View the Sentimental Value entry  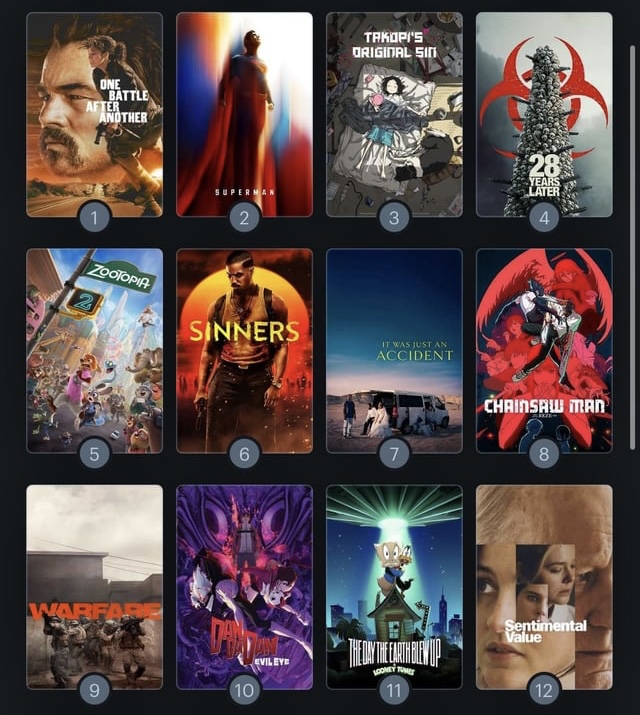coord(544,587)
